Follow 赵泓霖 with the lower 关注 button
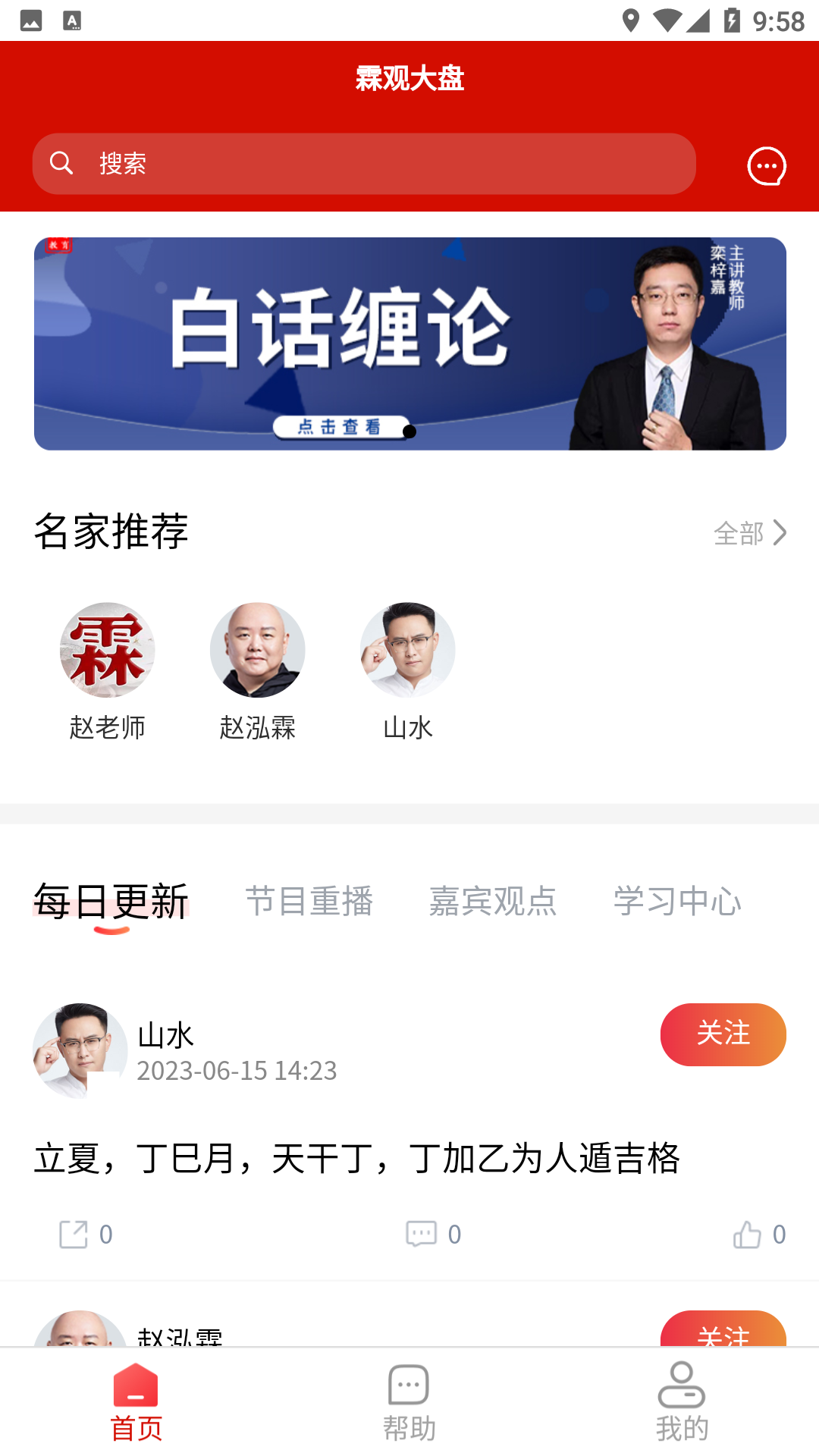 723,1336
